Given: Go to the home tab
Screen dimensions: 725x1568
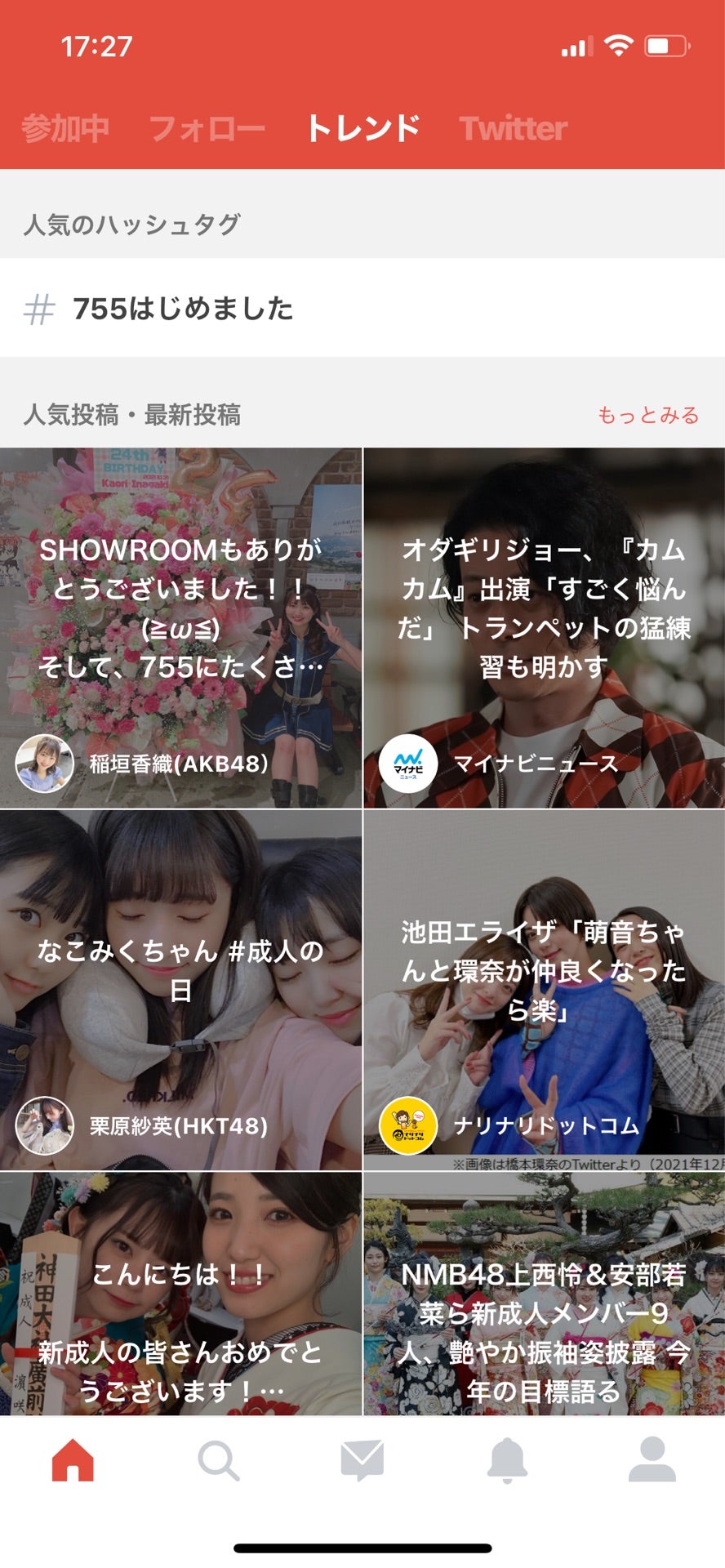Looking at the screenshot, I should point(73,1460).
